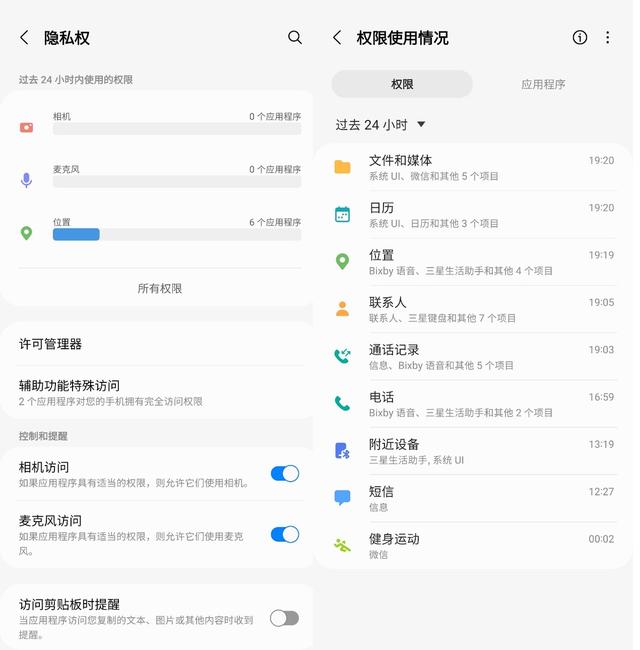Open 许可管理器

pos(160,344)
